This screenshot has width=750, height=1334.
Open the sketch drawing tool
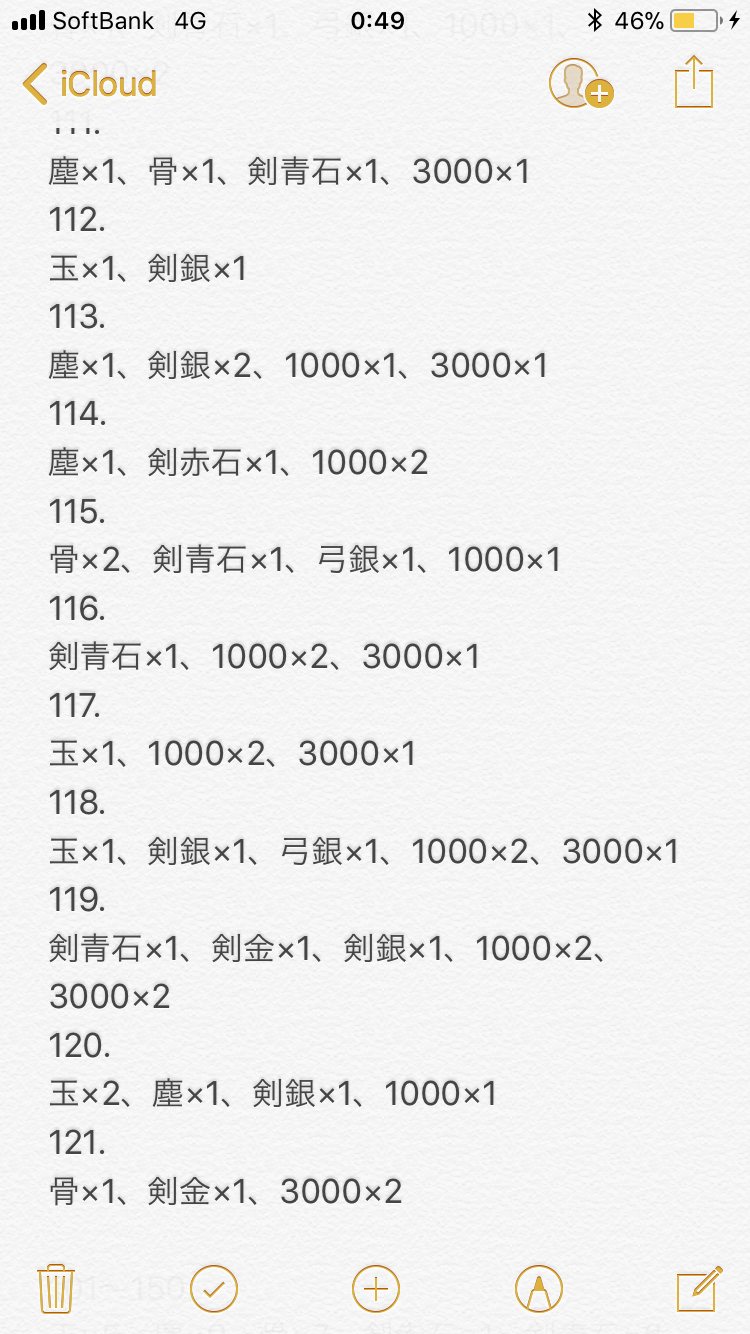(x=538, y=1288)
